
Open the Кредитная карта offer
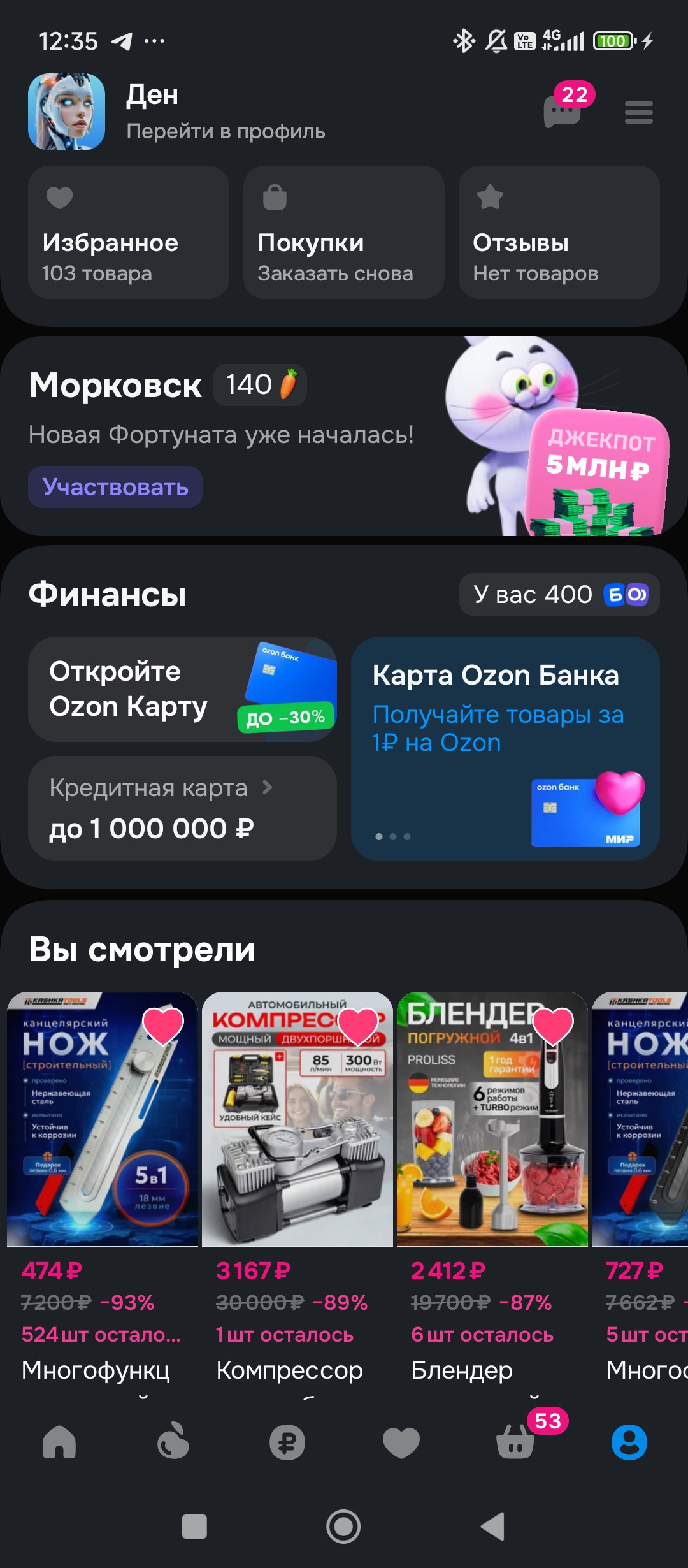[182, 808]
